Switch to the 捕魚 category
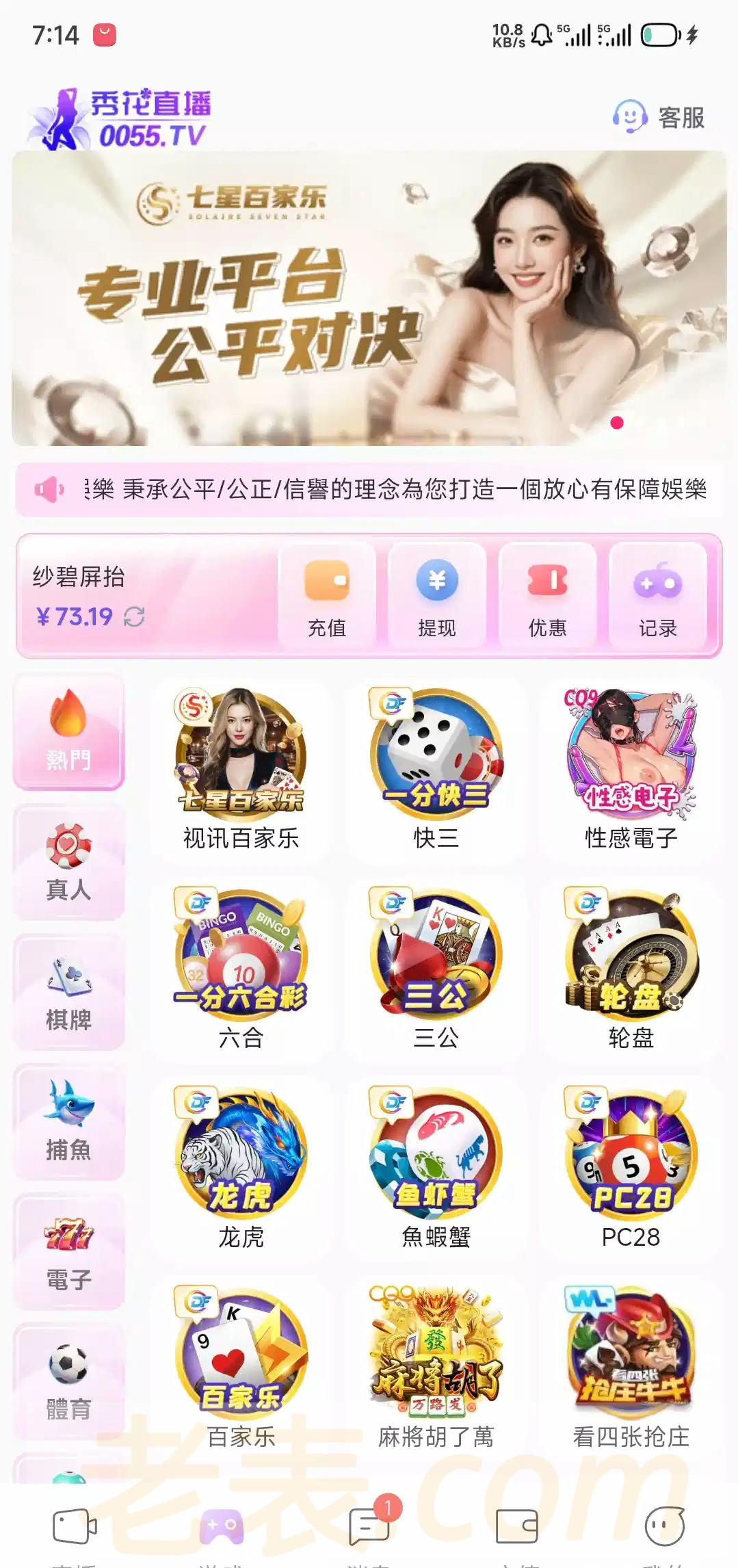The width and height of the screenshot is (738, 1568). point(68,1122)
